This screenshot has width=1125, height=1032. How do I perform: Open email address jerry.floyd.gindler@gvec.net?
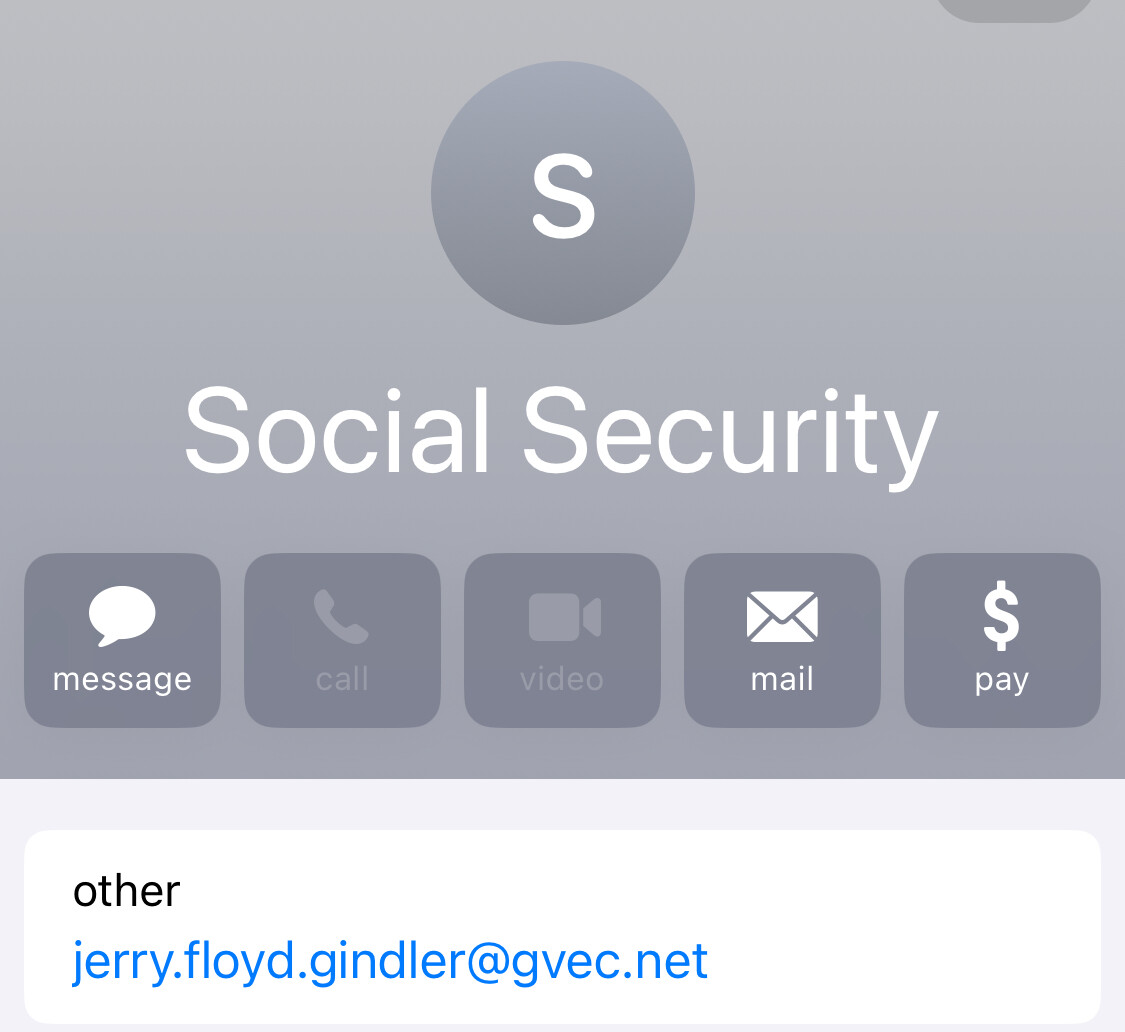390,961
